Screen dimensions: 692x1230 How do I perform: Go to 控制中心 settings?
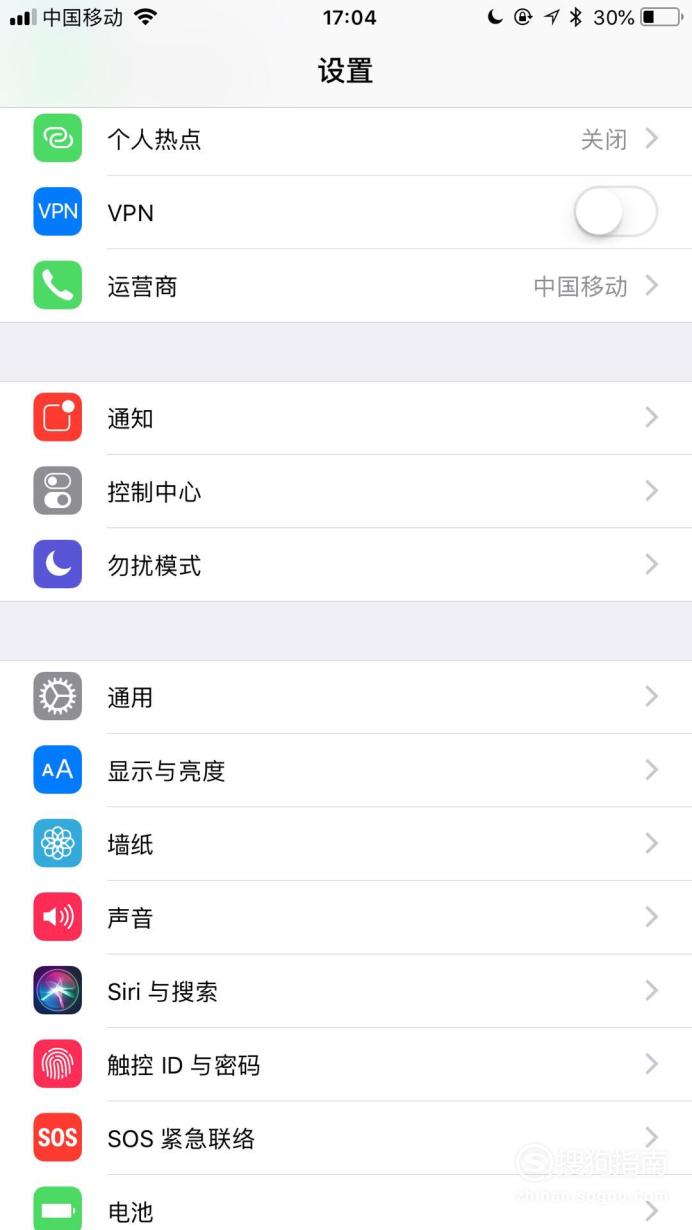tap(346, 491)
